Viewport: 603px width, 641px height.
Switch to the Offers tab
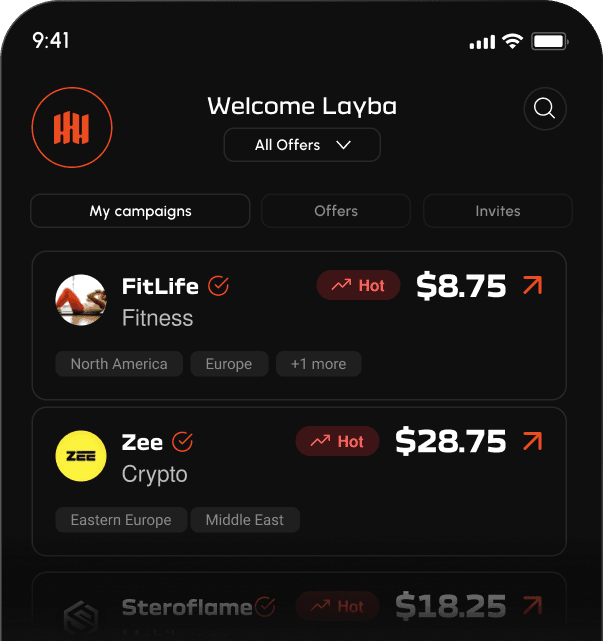(x=336, y=211)
